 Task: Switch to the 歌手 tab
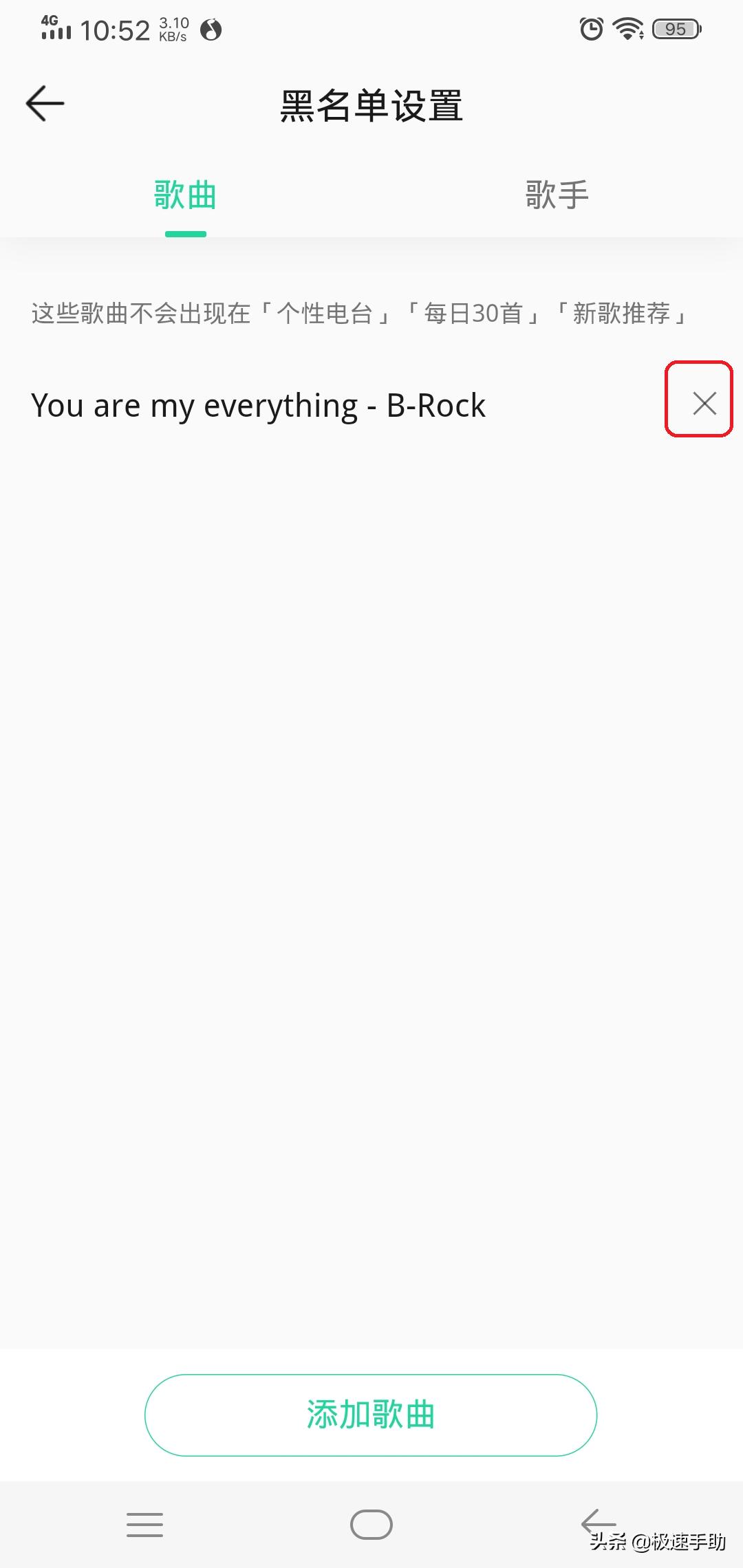click(554, 195)
